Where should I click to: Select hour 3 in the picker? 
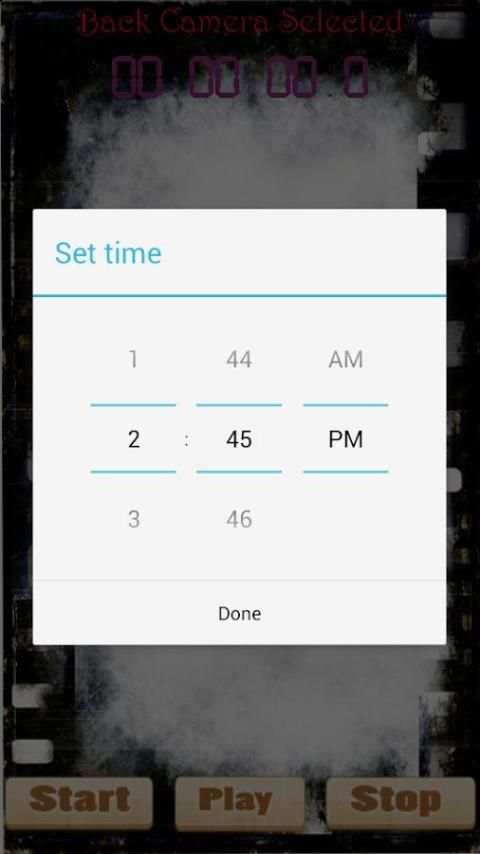pyautogui.click(x=133, y=519)
